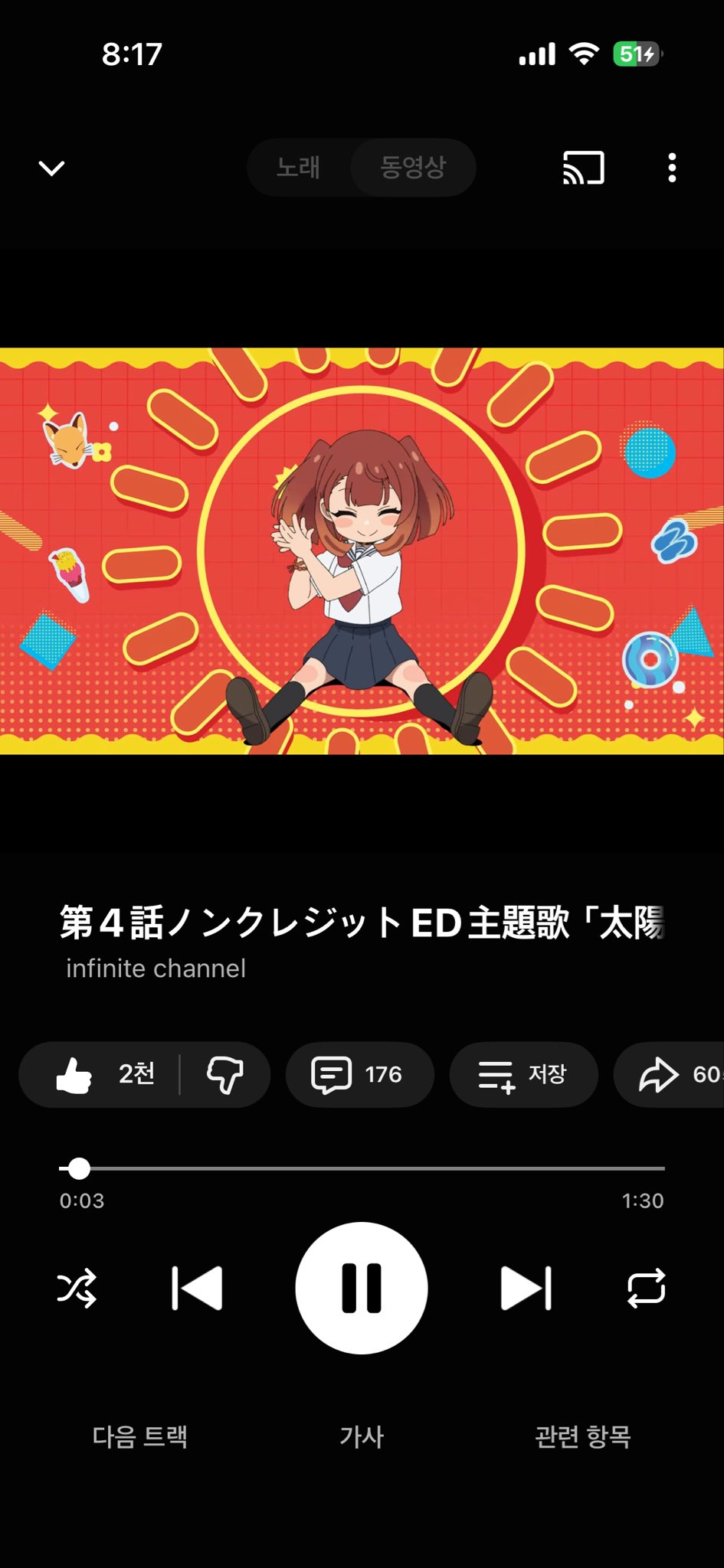This screenshot has height=1568, width=724.
Task: Skip to the next track
Action: click(x=526, y=1288)
